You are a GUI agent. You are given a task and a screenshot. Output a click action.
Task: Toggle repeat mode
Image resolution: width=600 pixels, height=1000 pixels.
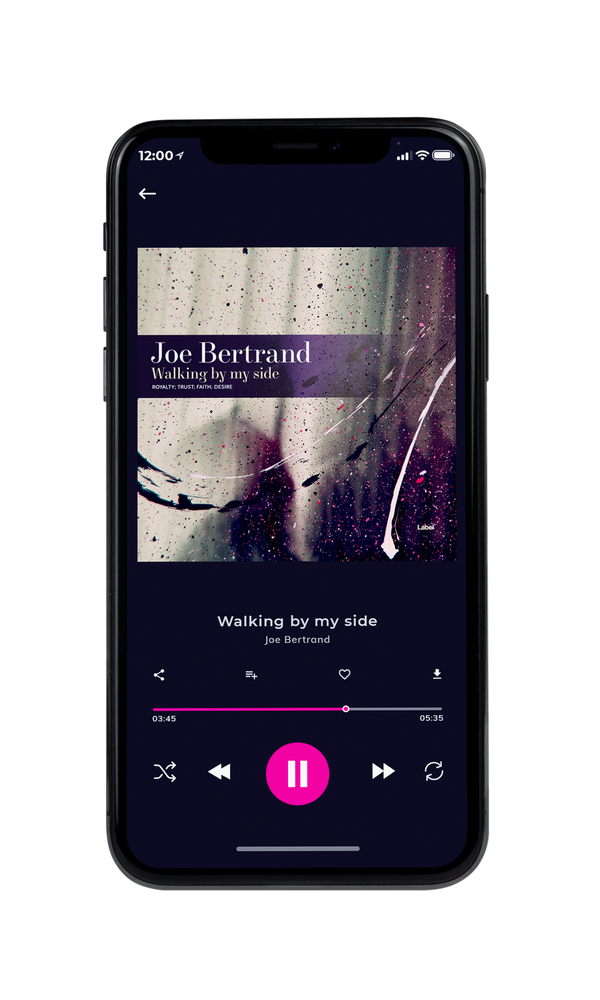coord(434,771)
